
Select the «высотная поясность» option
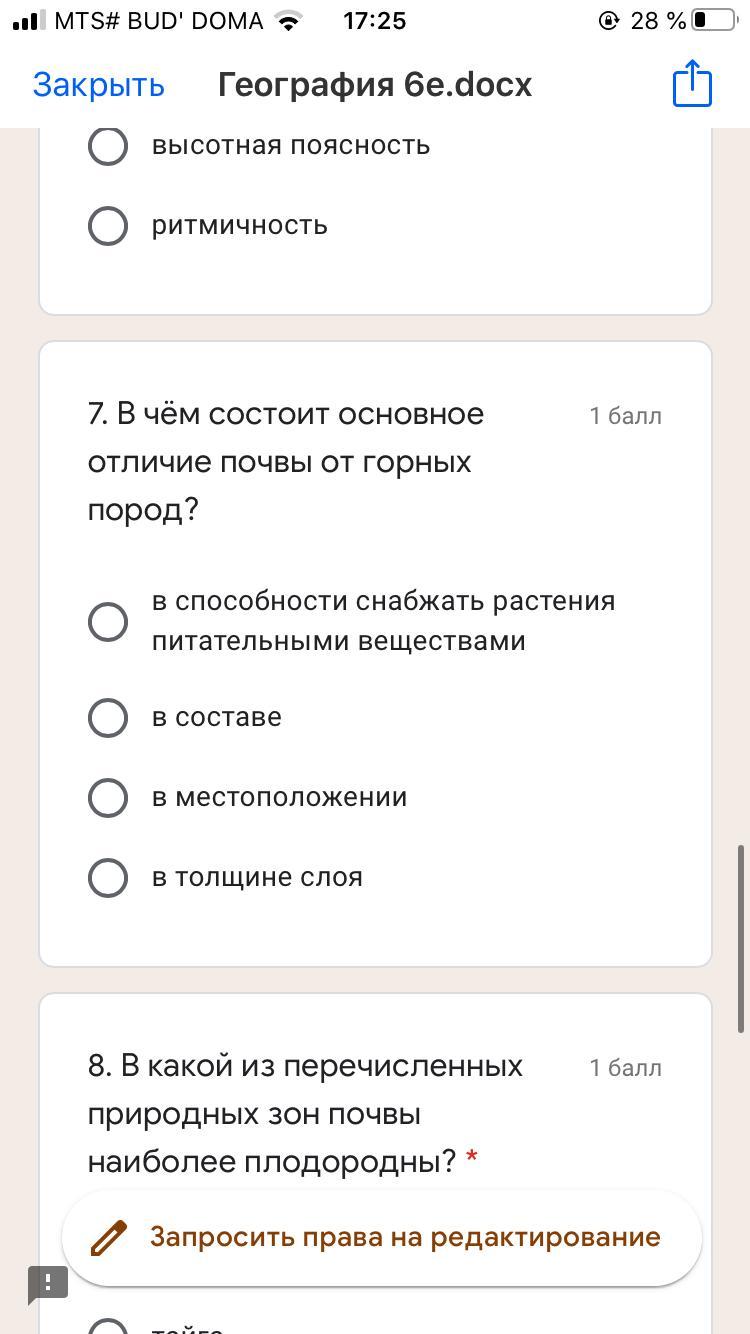(108, 146)
